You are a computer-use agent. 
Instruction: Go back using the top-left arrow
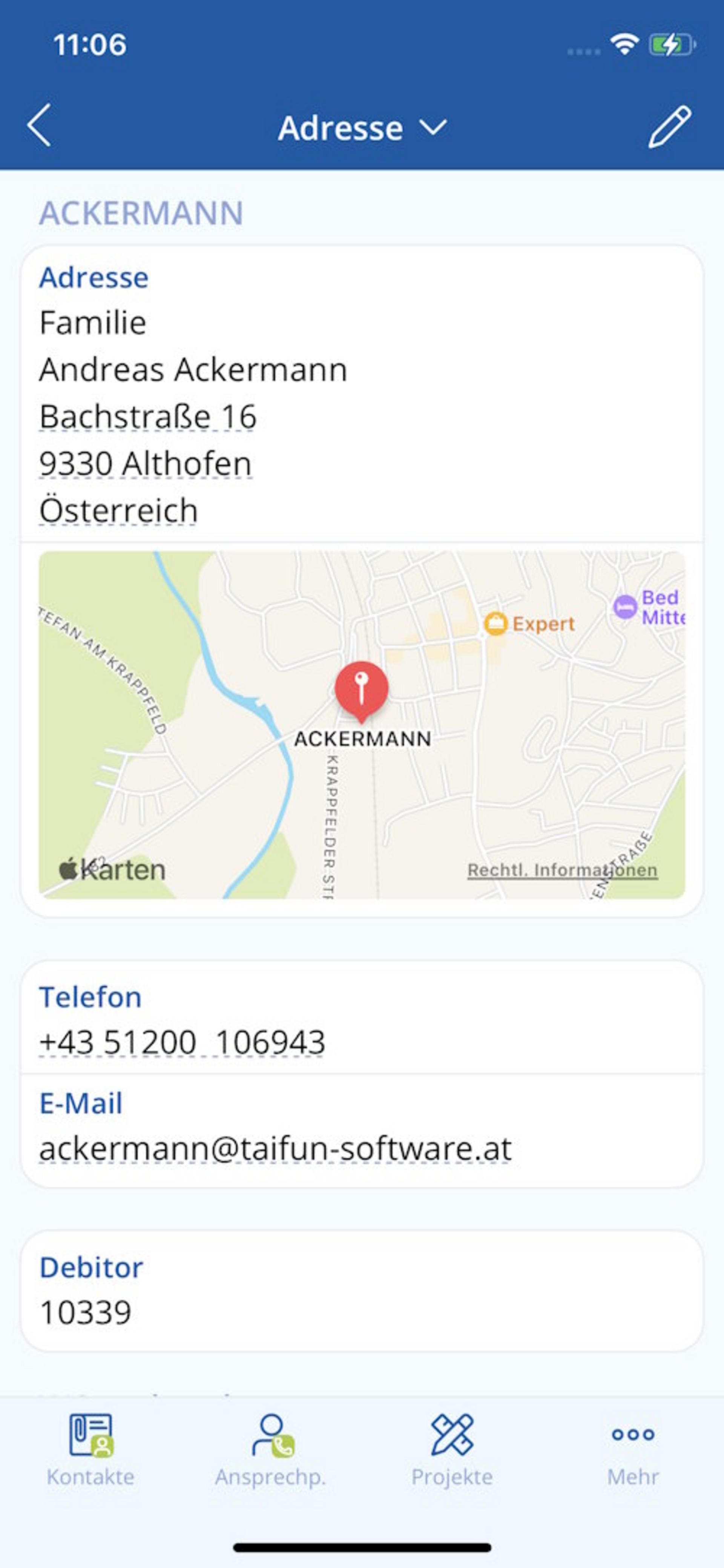(39, 126)
